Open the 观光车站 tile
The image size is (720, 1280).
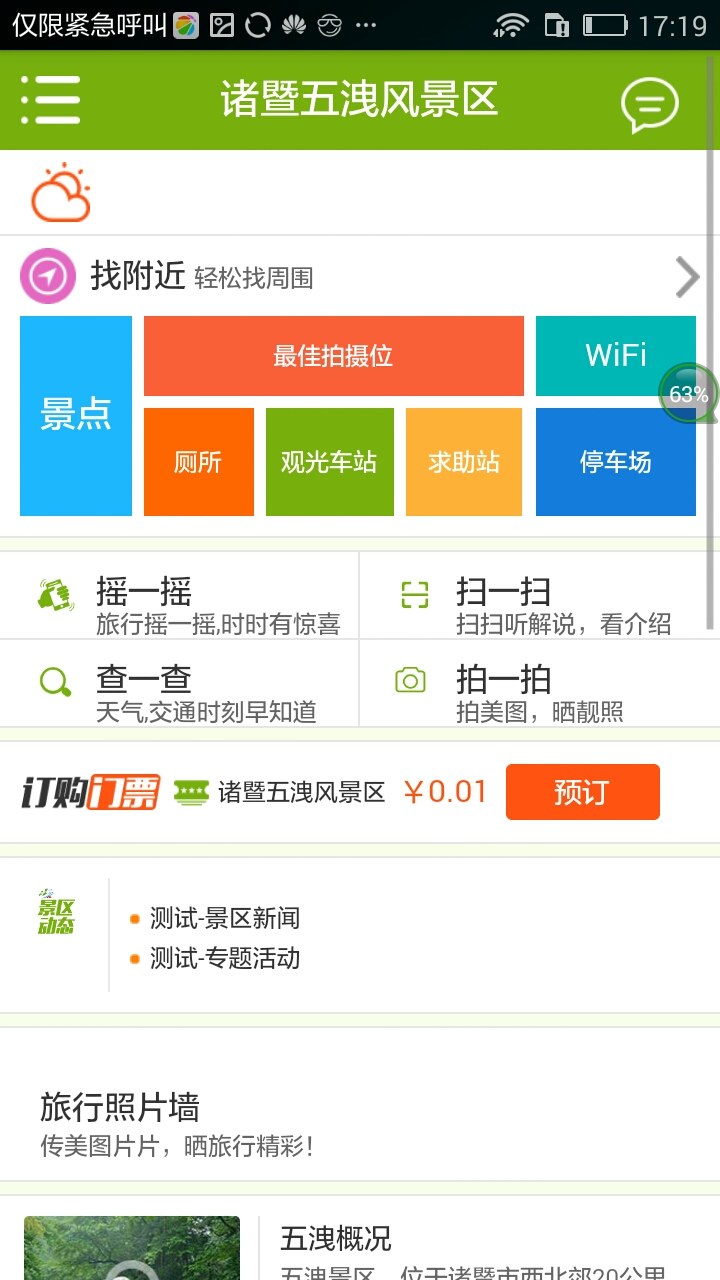[x=329, y=462]
